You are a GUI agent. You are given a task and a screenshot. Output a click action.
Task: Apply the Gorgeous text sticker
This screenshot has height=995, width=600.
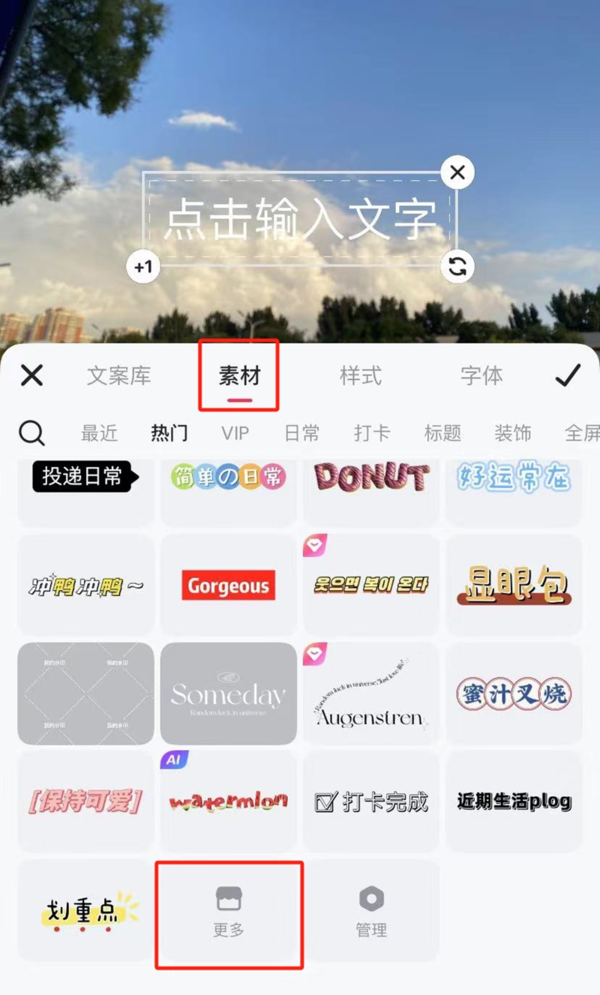(229, 586)
